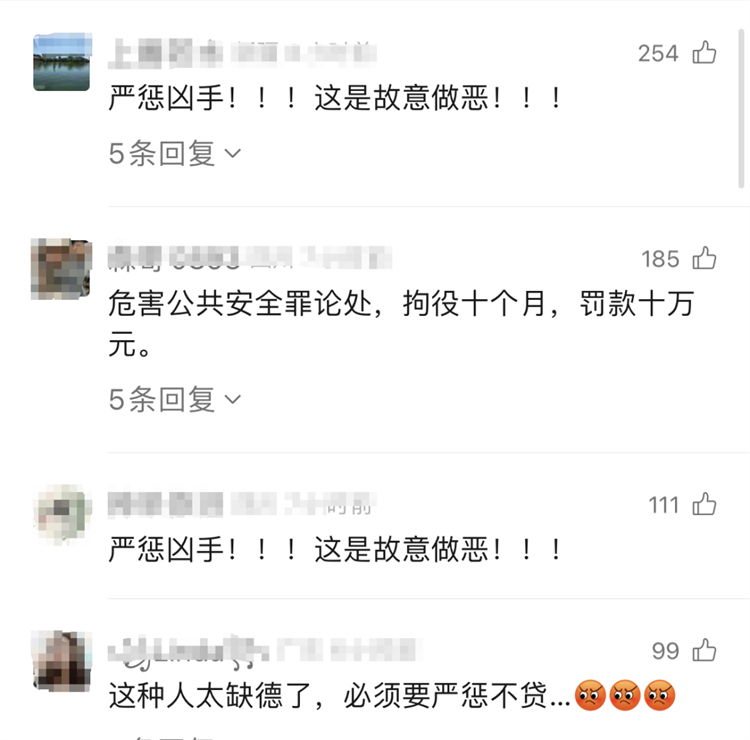The width and height of the screenshot is (750, 740).
Task: Like the 严惩凶手 comment with 111 likes
Action: click(x=704, y=505)
